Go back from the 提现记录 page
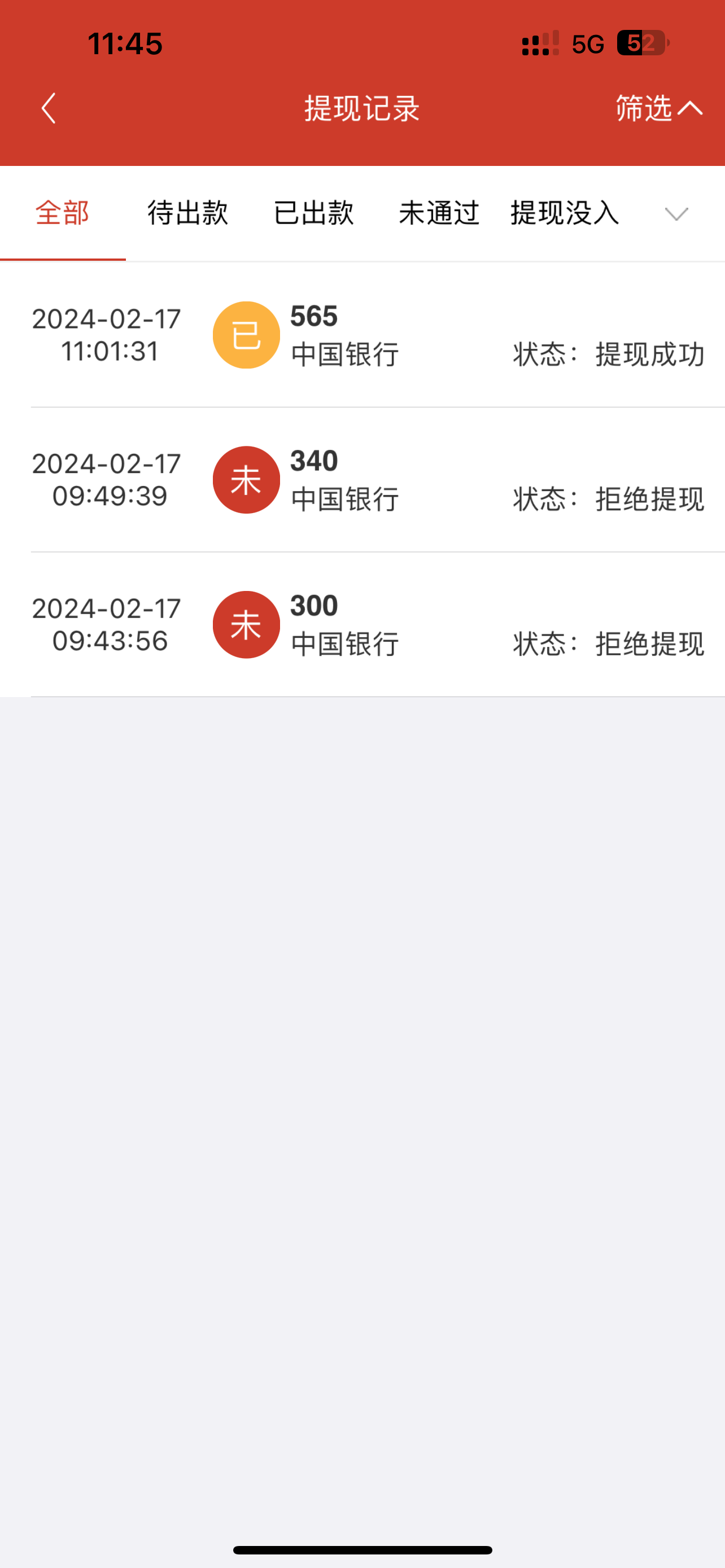The image size is (725, 1568). point(49,108)
